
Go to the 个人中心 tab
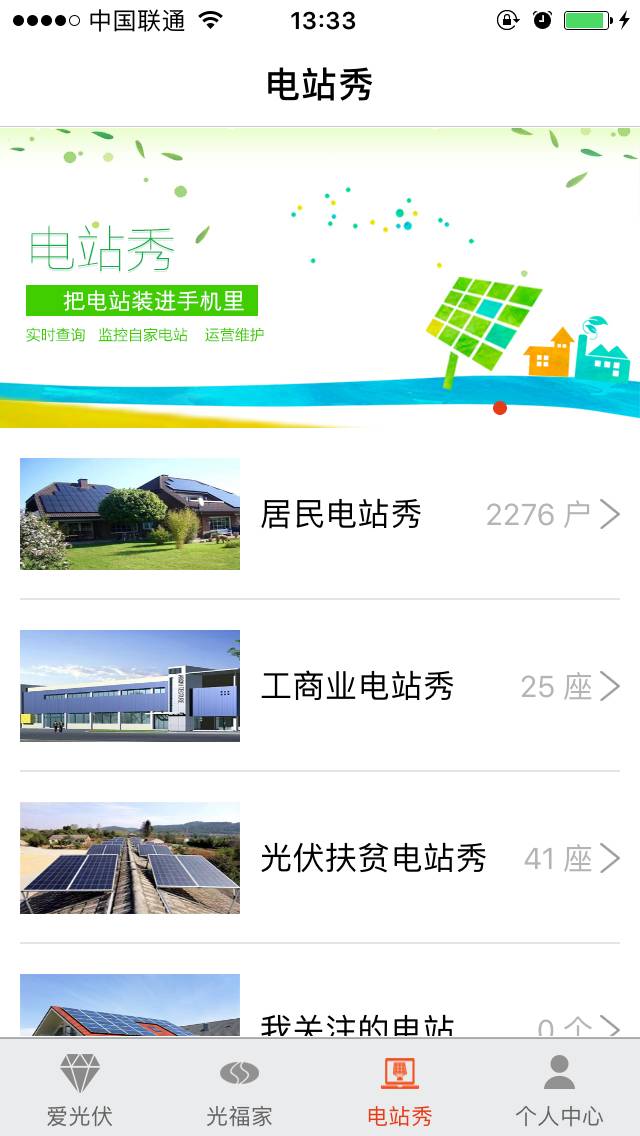coord(559,1088)
